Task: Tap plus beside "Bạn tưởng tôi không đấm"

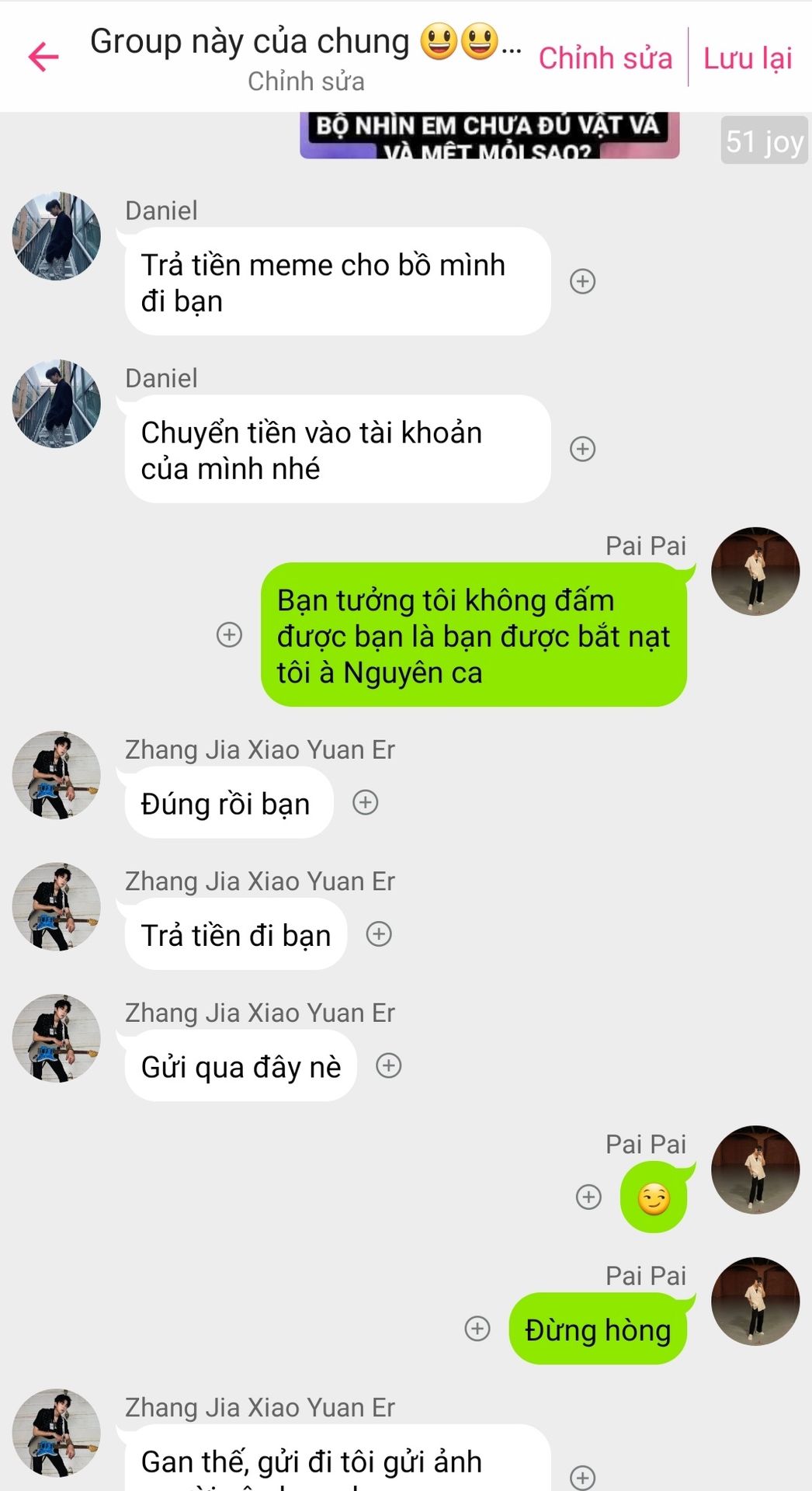Action: pyautogui.click(x=229, y=634)
